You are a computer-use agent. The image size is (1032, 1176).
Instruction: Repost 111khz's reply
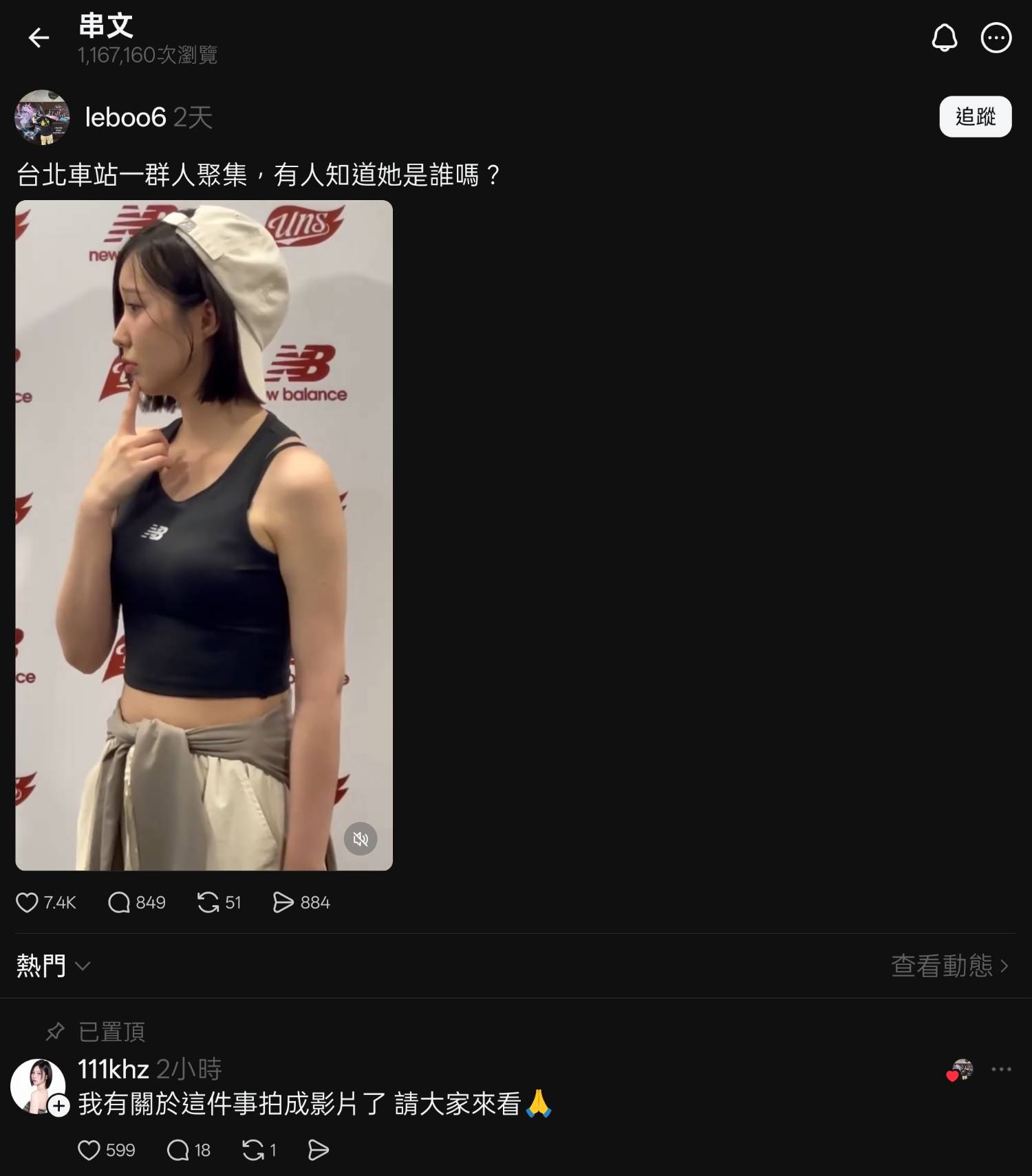tap(253, 1150)
